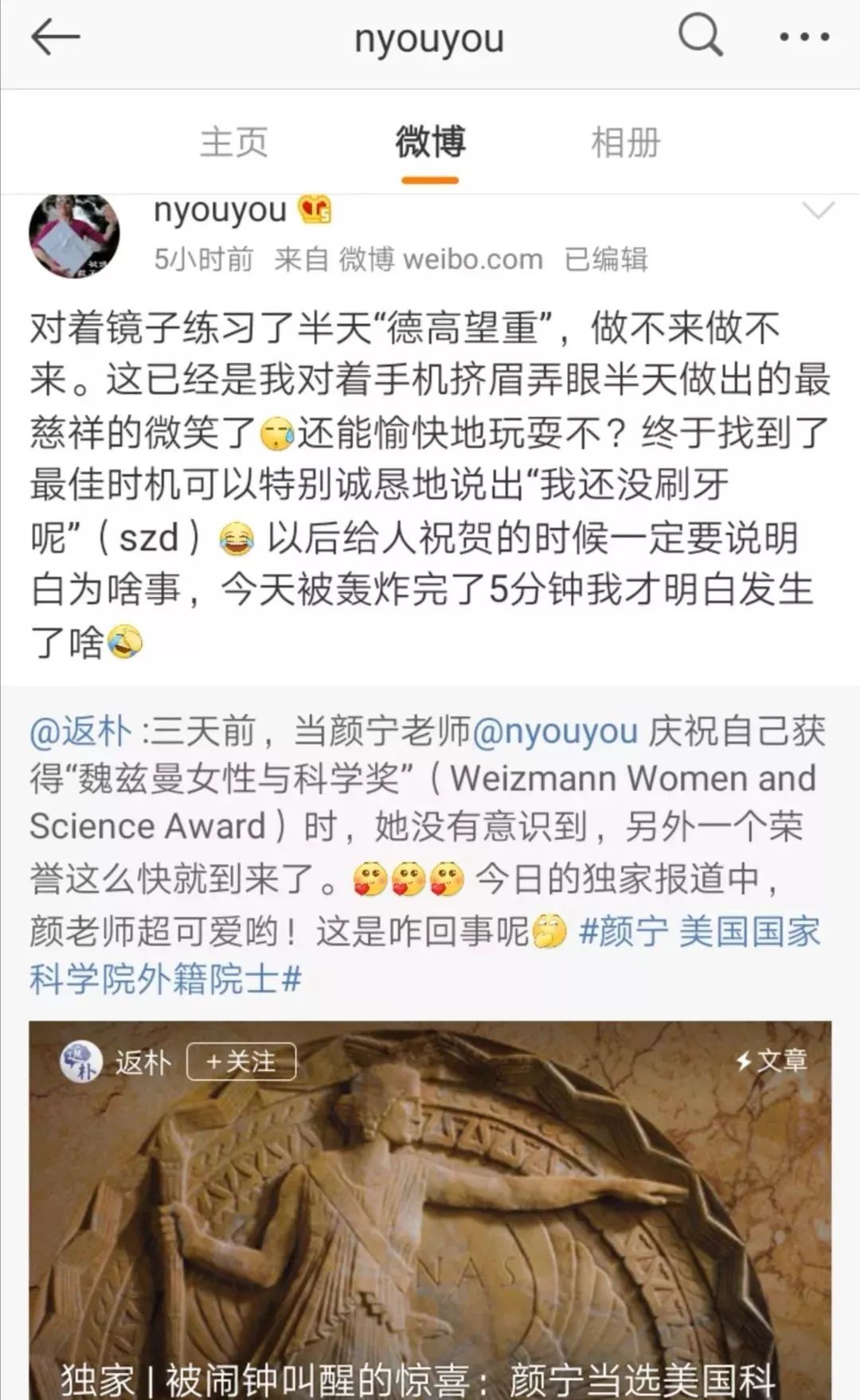Follow 返朴 with the +关注 button
This screenshot has height=1400, width=860.
[x=241, y=1062]
